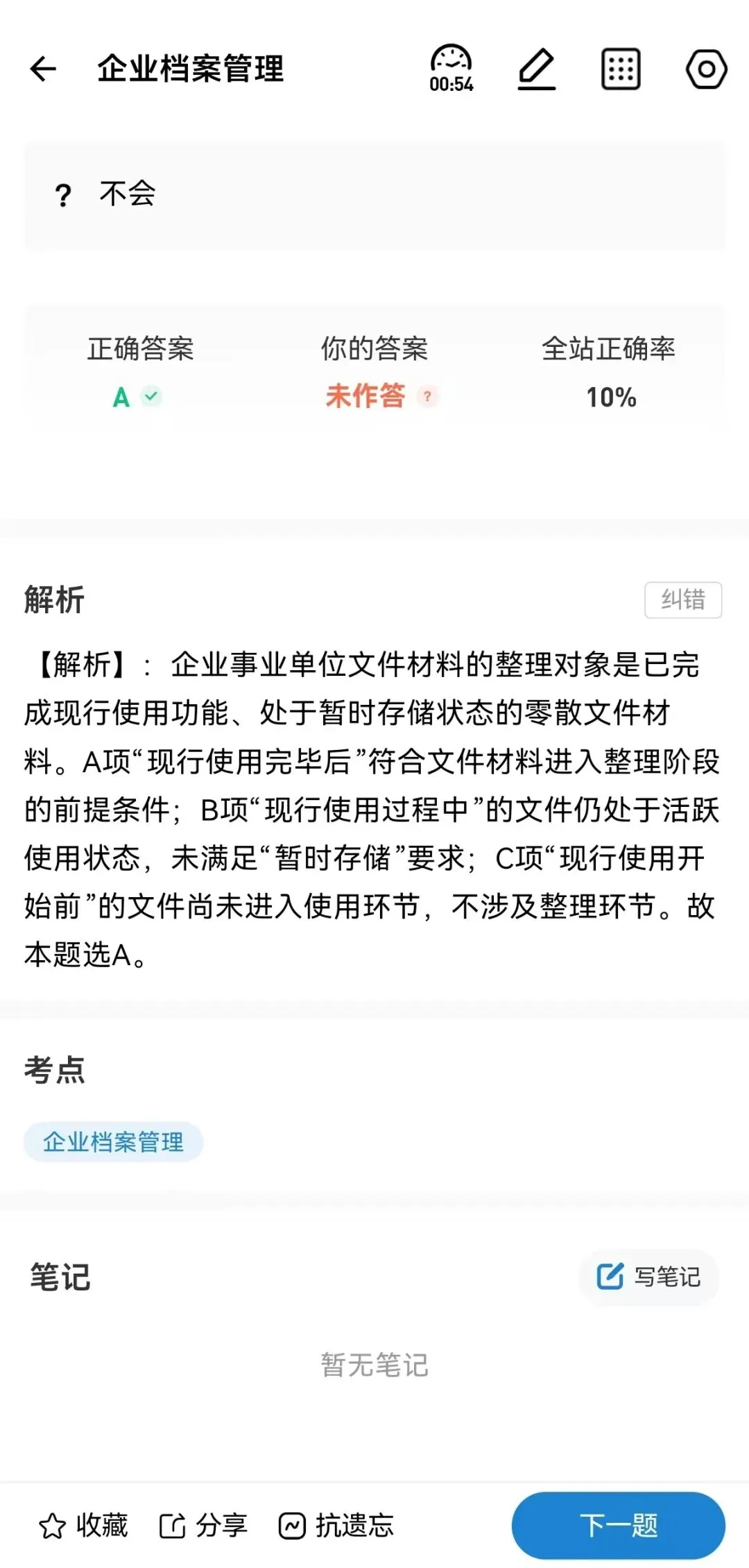Open the answer sheet grid icon

[x=621, y=69]
